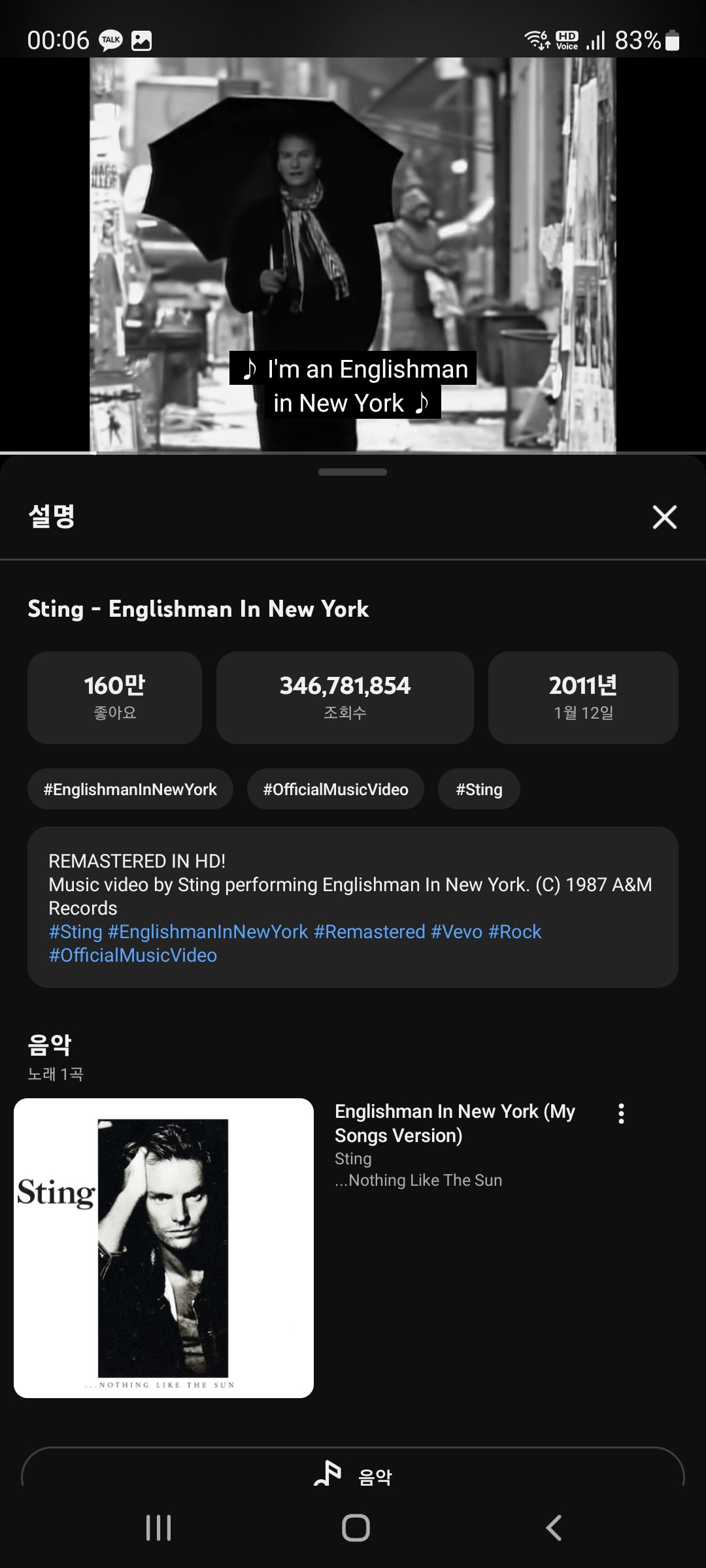Tap the video player showing Sting
706x1568 pixels.
[353, 255]
